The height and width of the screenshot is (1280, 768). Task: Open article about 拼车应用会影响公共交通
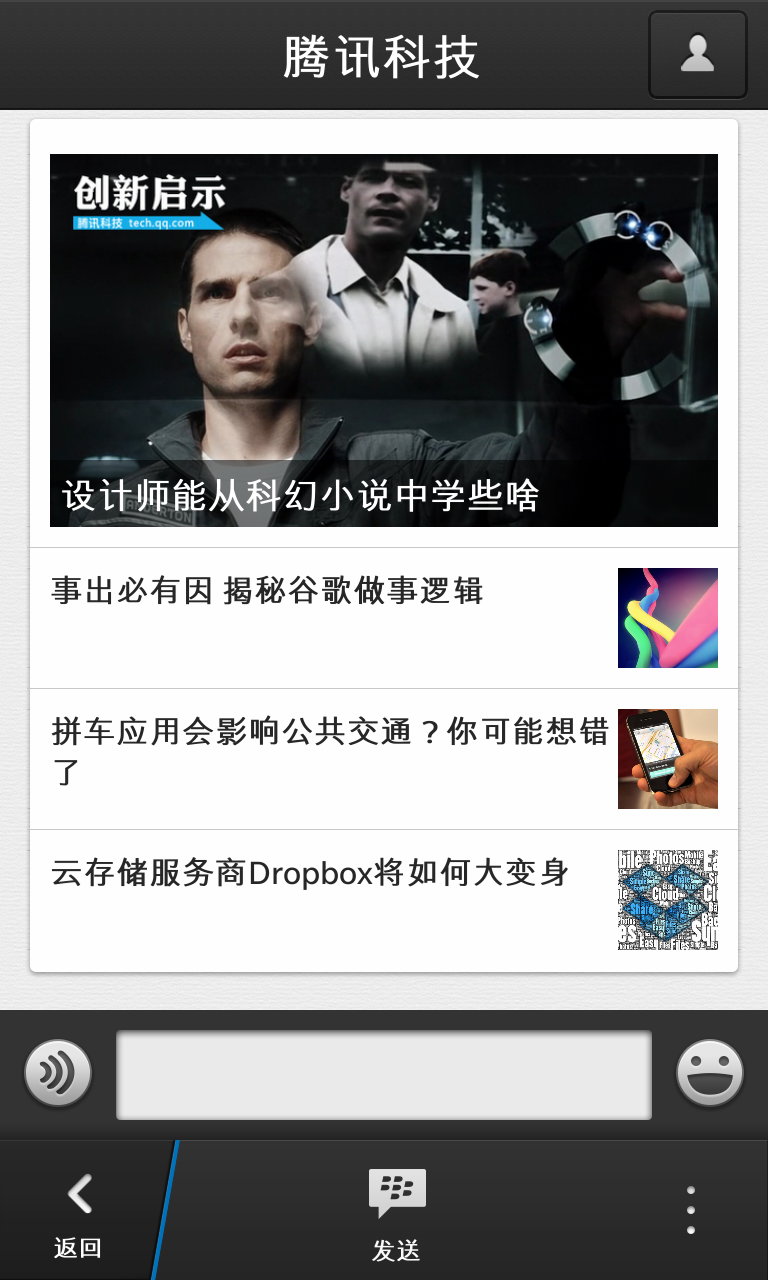pos(384,759)
